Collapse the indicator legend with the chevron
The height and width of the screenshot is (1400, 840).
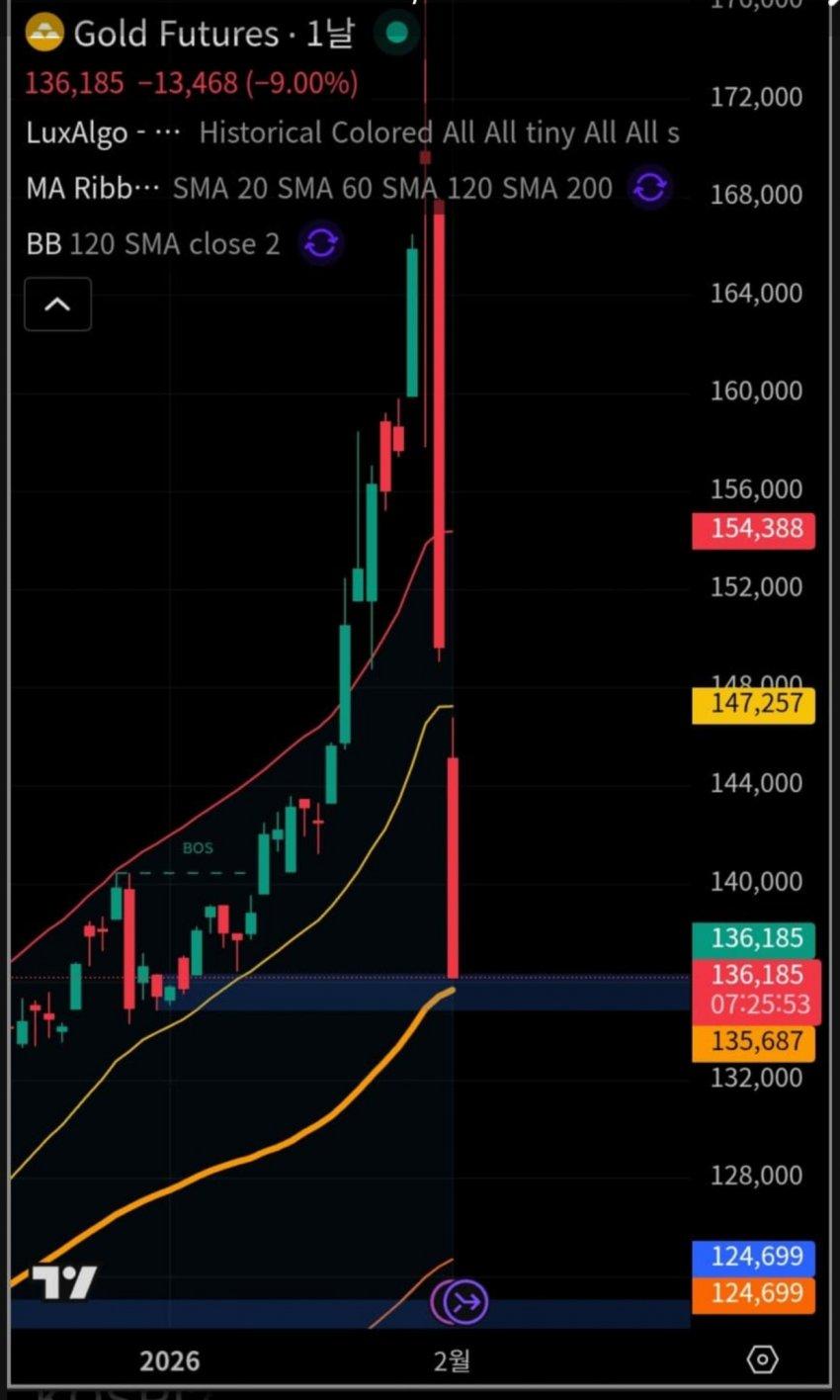pyautogui.click(x=57, y=305)
